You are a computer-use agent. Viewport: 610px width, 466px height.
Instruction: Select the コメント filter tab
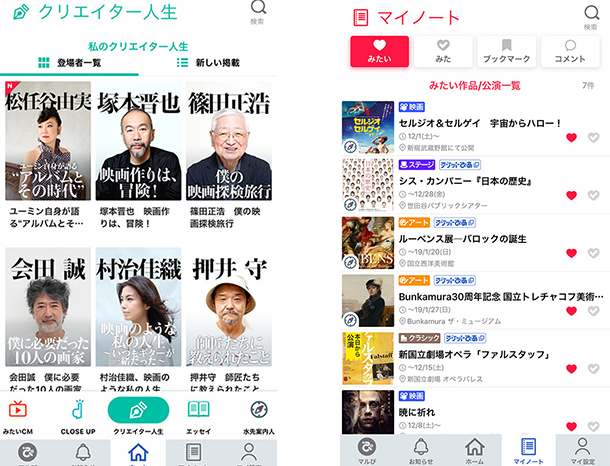[569, 52]
